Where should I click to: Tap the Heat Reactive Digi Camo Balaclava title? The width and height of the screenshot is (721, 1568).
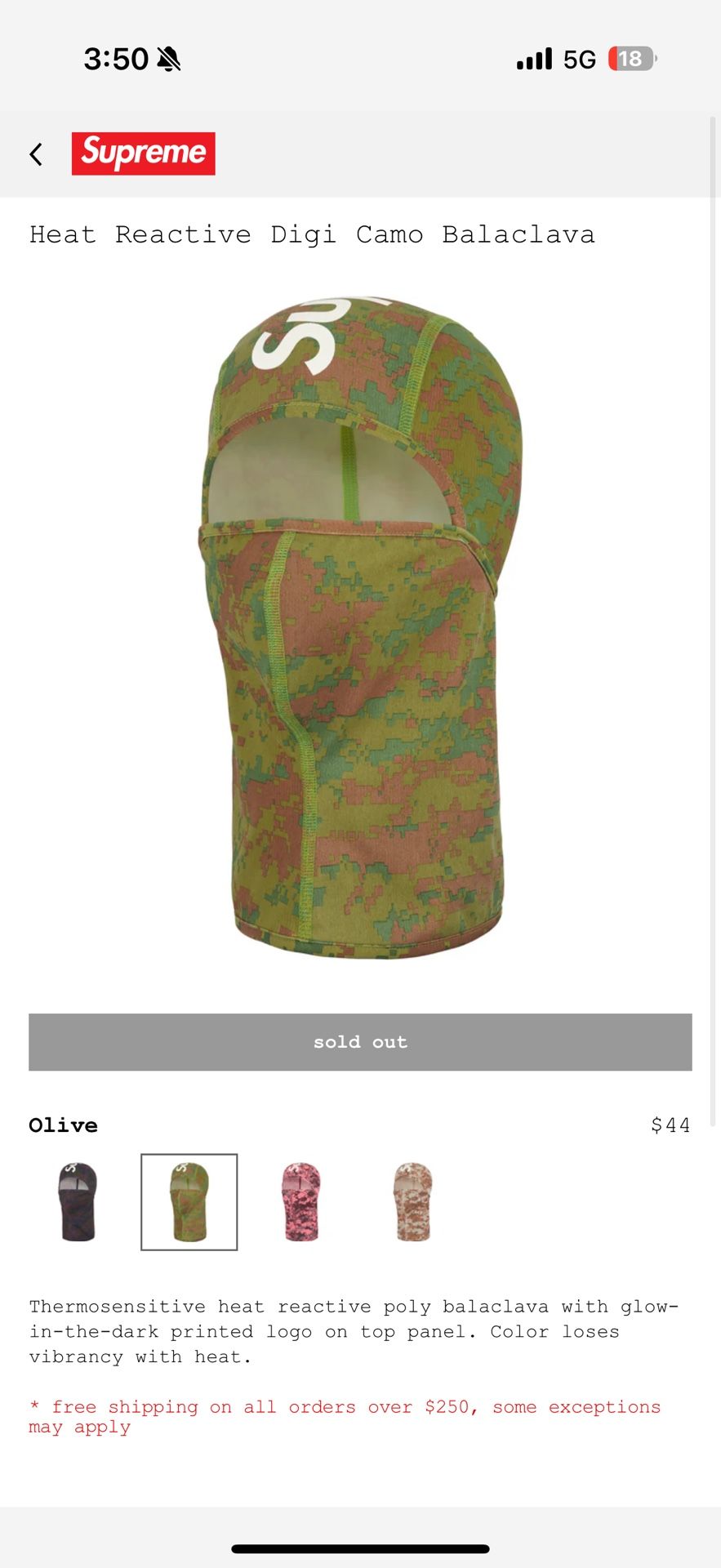coord(313,234)
